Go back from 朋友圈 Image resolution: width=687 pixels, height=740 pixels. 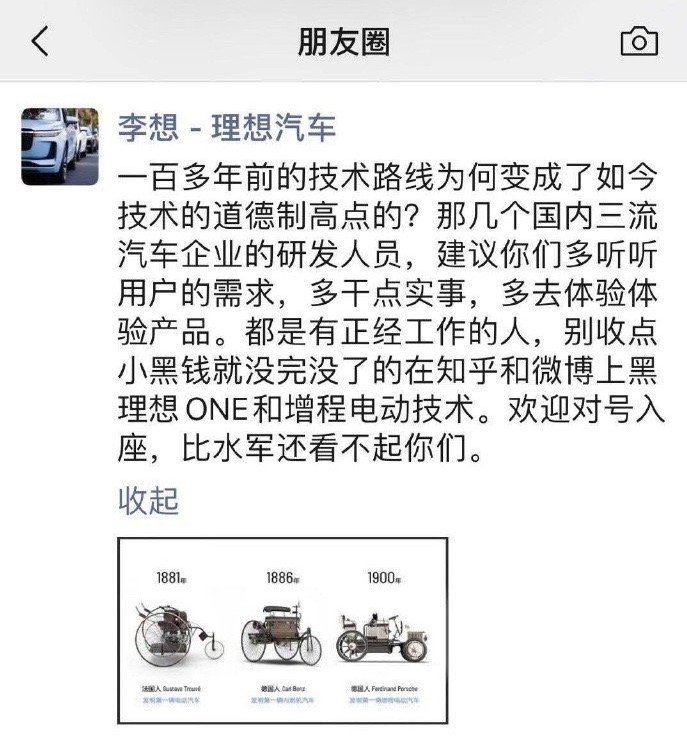coord(40,42)
